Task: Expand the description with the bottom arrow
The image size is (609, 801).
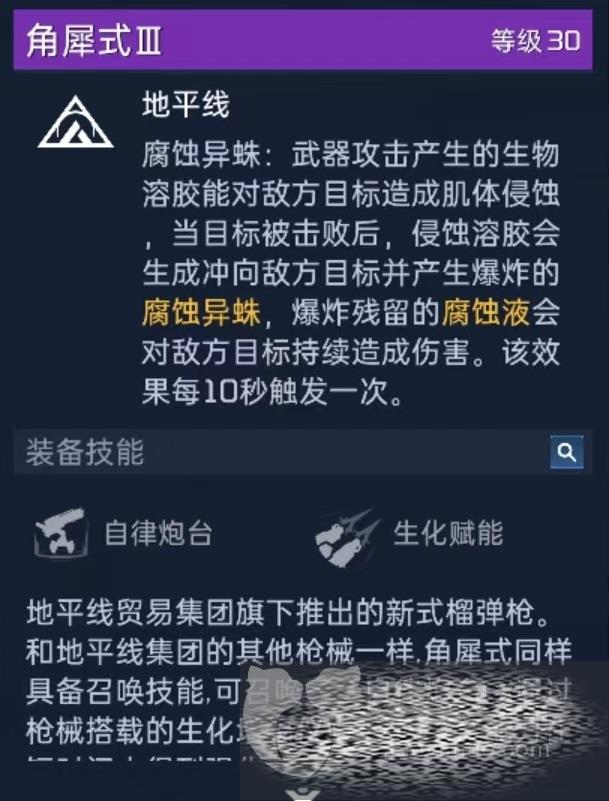Action: pos(301,793)
